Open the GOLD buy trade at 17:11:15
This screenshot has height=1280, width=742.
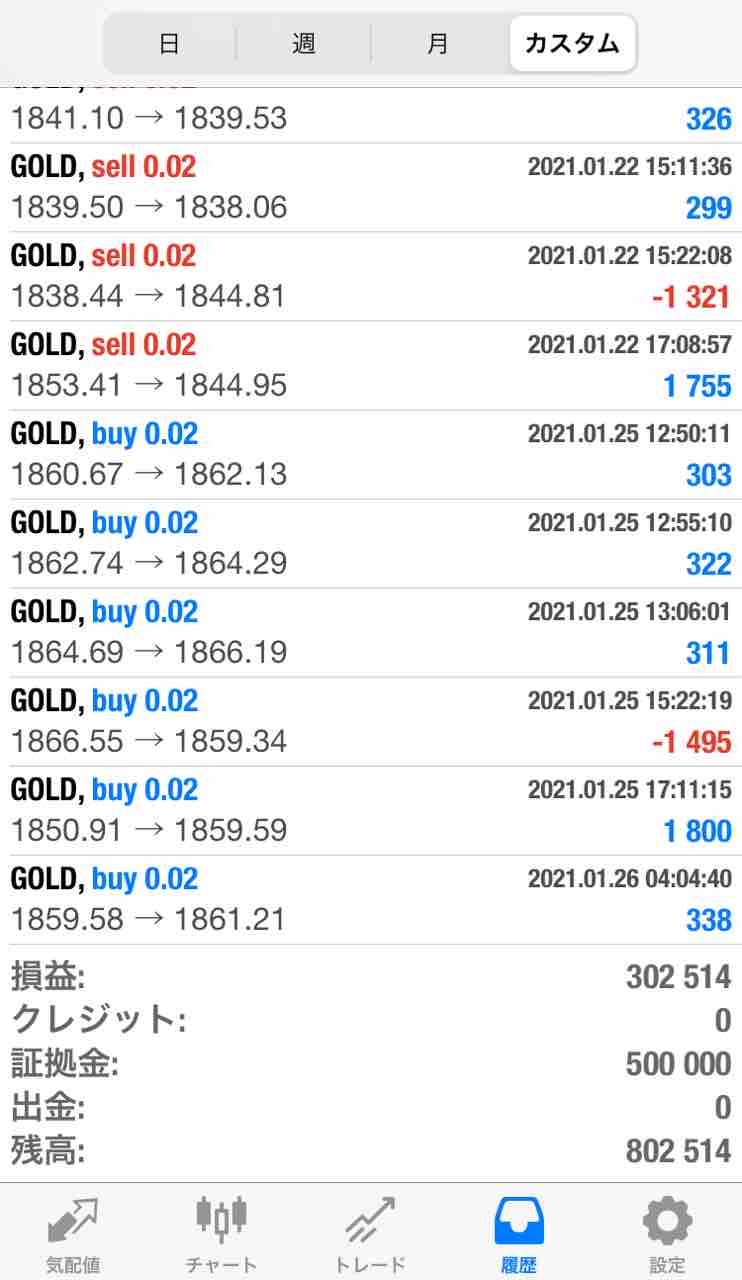pyautogui.click(x=370, y=811)
